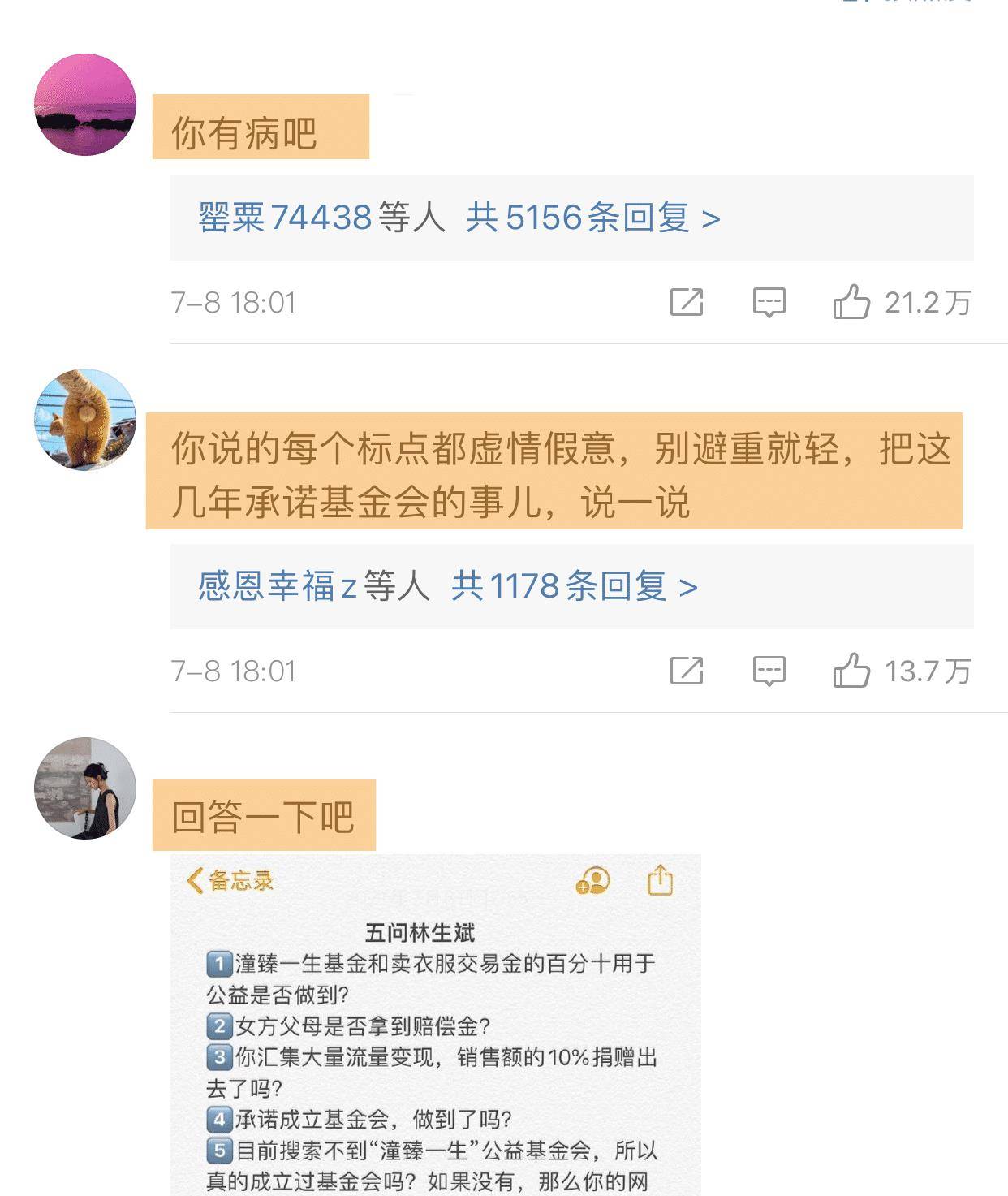Reply to the comment "你有病吧"
Image resolution: width=1008 pixels, height=1196 pixels.
(x=769, y=302)
